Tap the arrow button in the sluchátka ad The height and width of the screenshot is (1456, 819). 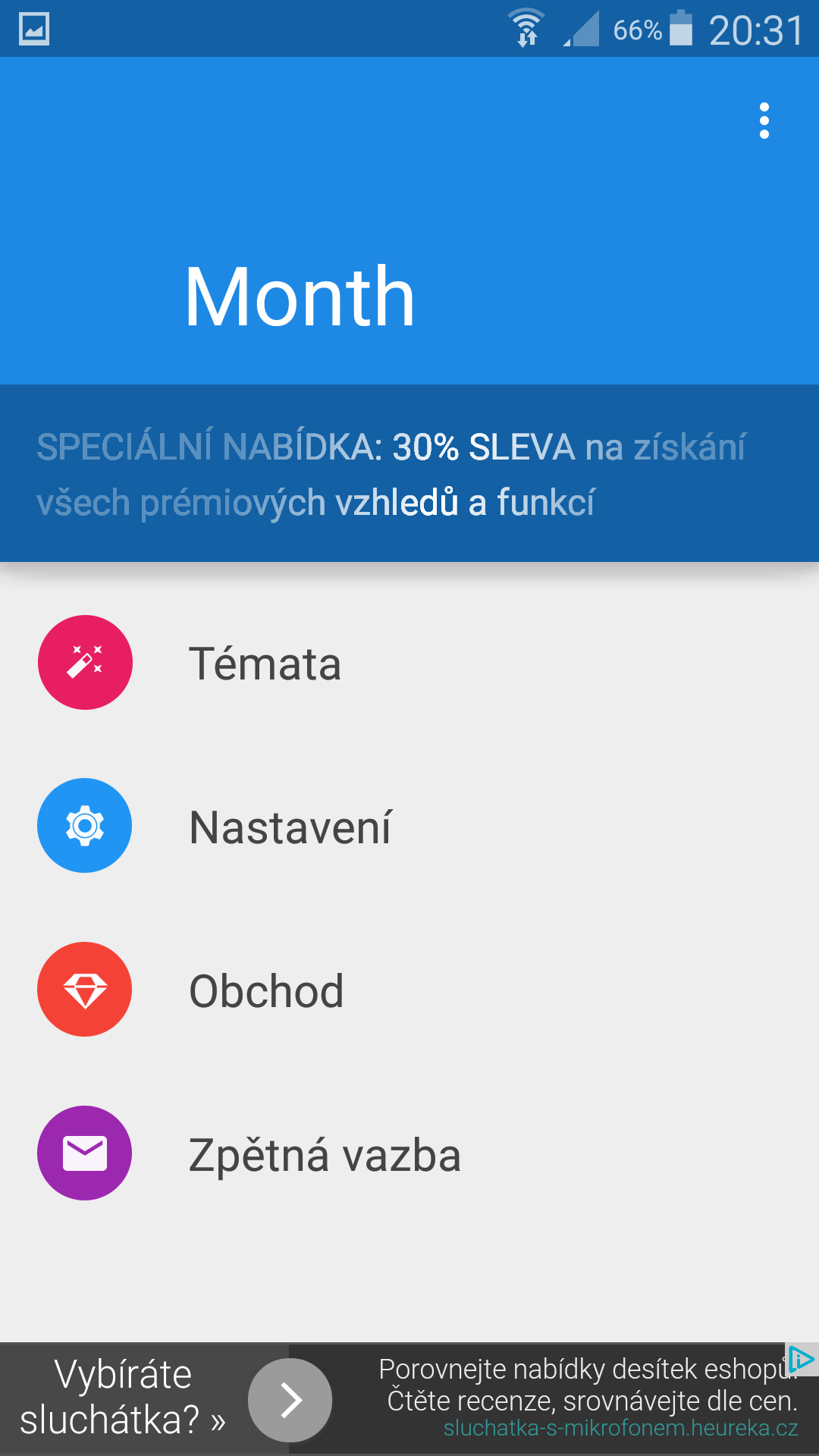click(290, 1400)
